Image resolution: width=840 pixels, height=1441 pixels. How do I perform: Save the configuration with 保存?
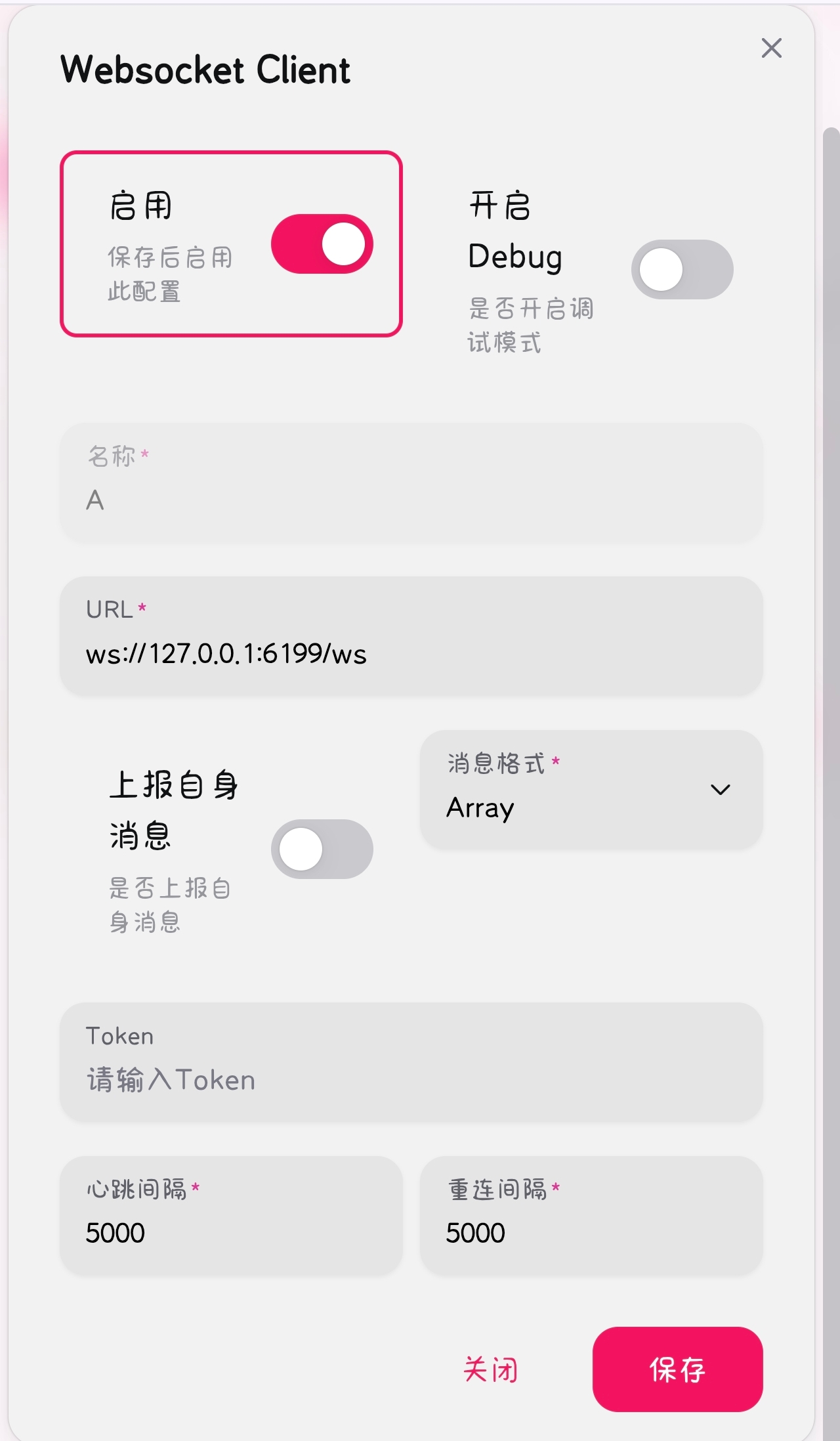click(x=677, y=1369)
